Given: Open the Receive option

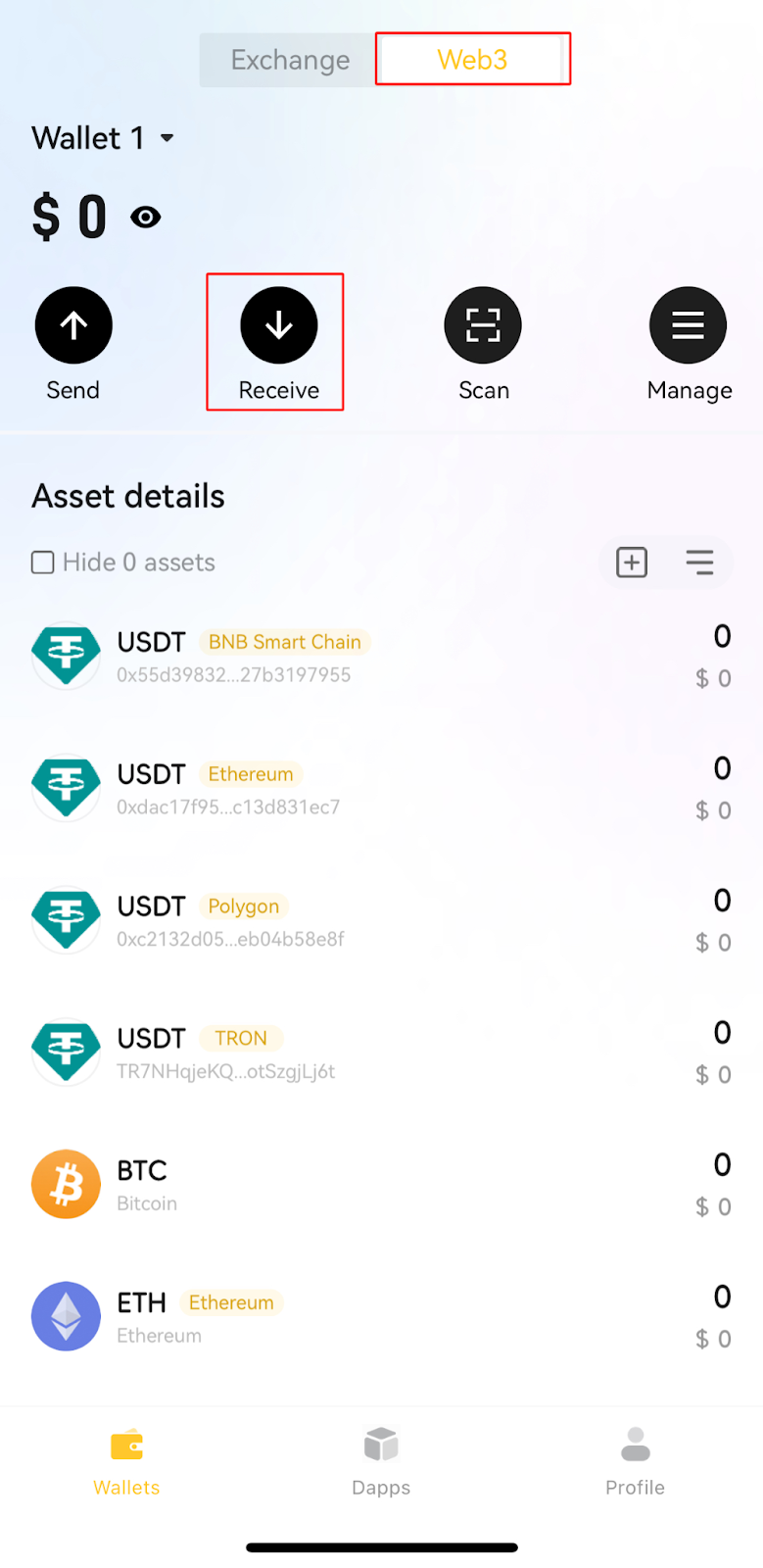Looking at the screenshot, I should pos(279,325).
